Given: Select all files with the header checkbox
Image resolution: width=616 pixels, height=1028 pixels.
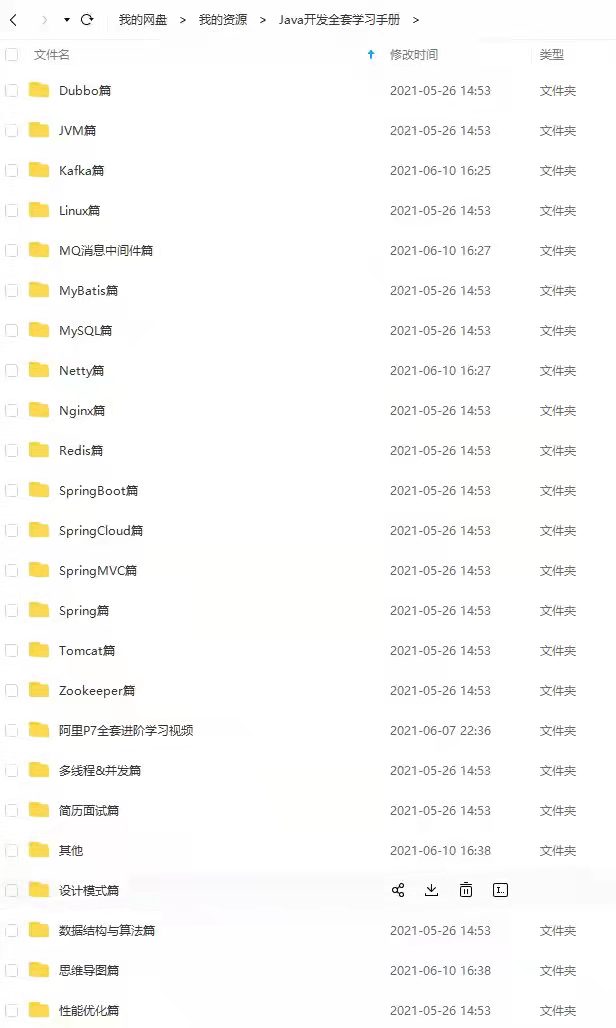Looking at the screenshot, I should tap(12, 55).
